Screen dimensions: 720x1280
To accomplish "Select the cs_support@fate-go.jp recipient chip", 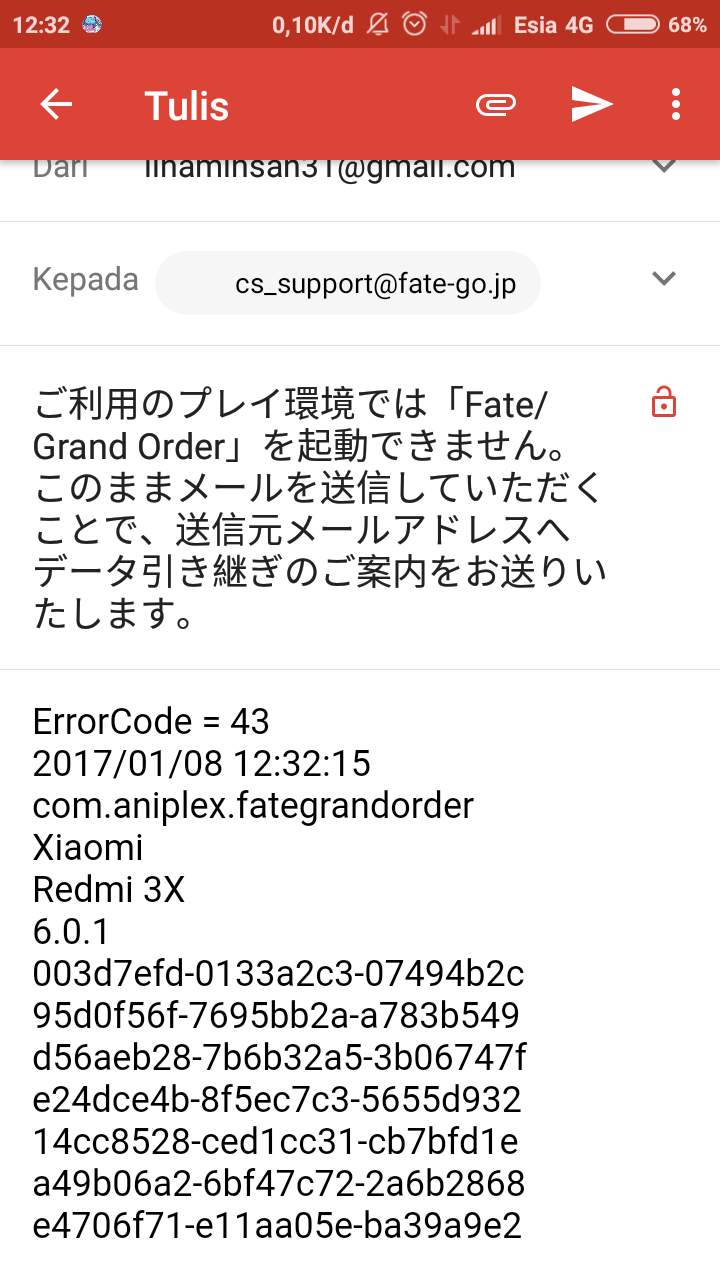I will (x=348, y=284).
